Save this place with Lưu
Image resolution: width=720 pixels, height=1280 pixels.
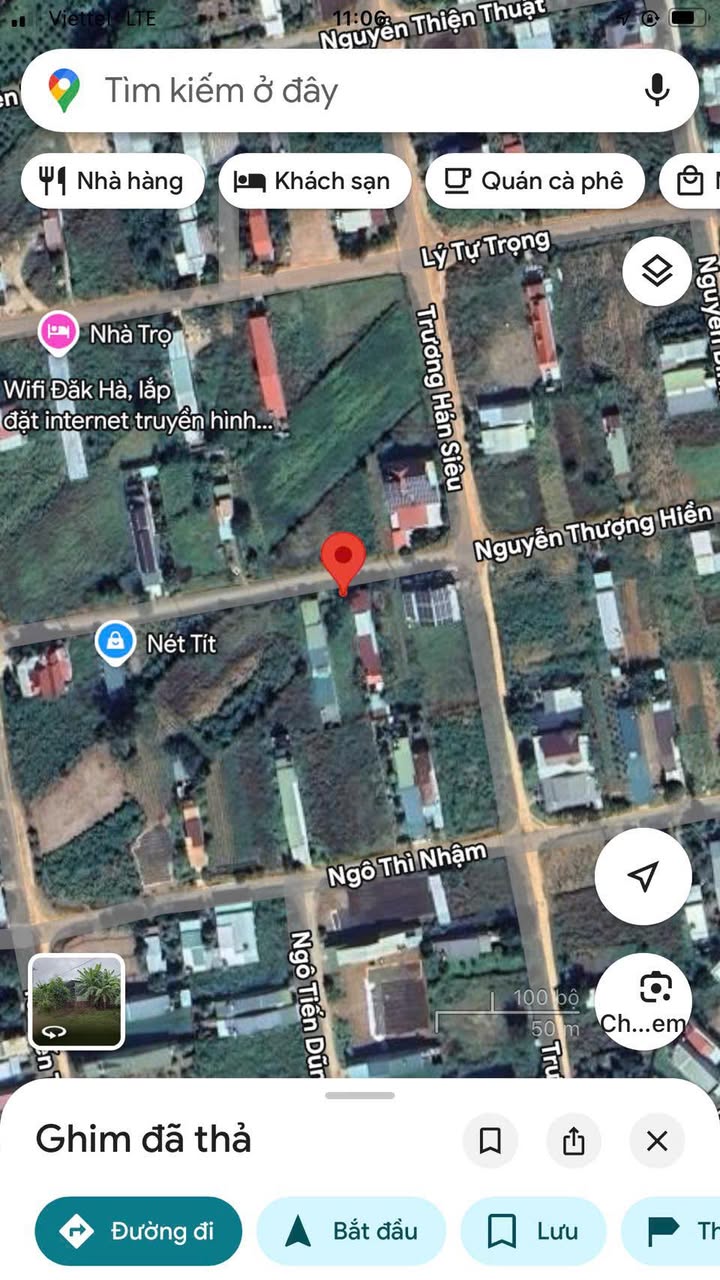click(533, 1231)
